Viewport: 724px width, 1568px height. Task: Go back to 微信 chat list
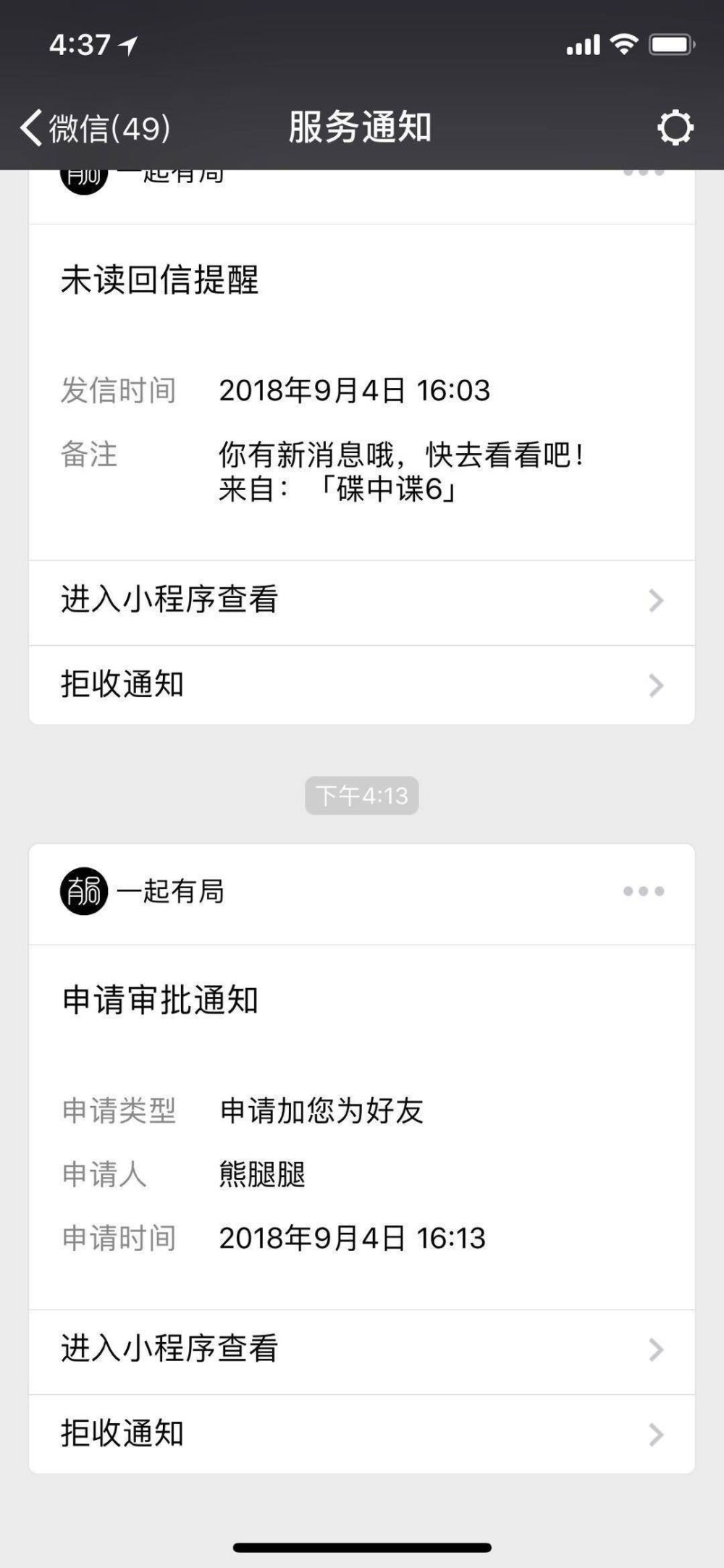click(x=96, y=128)
